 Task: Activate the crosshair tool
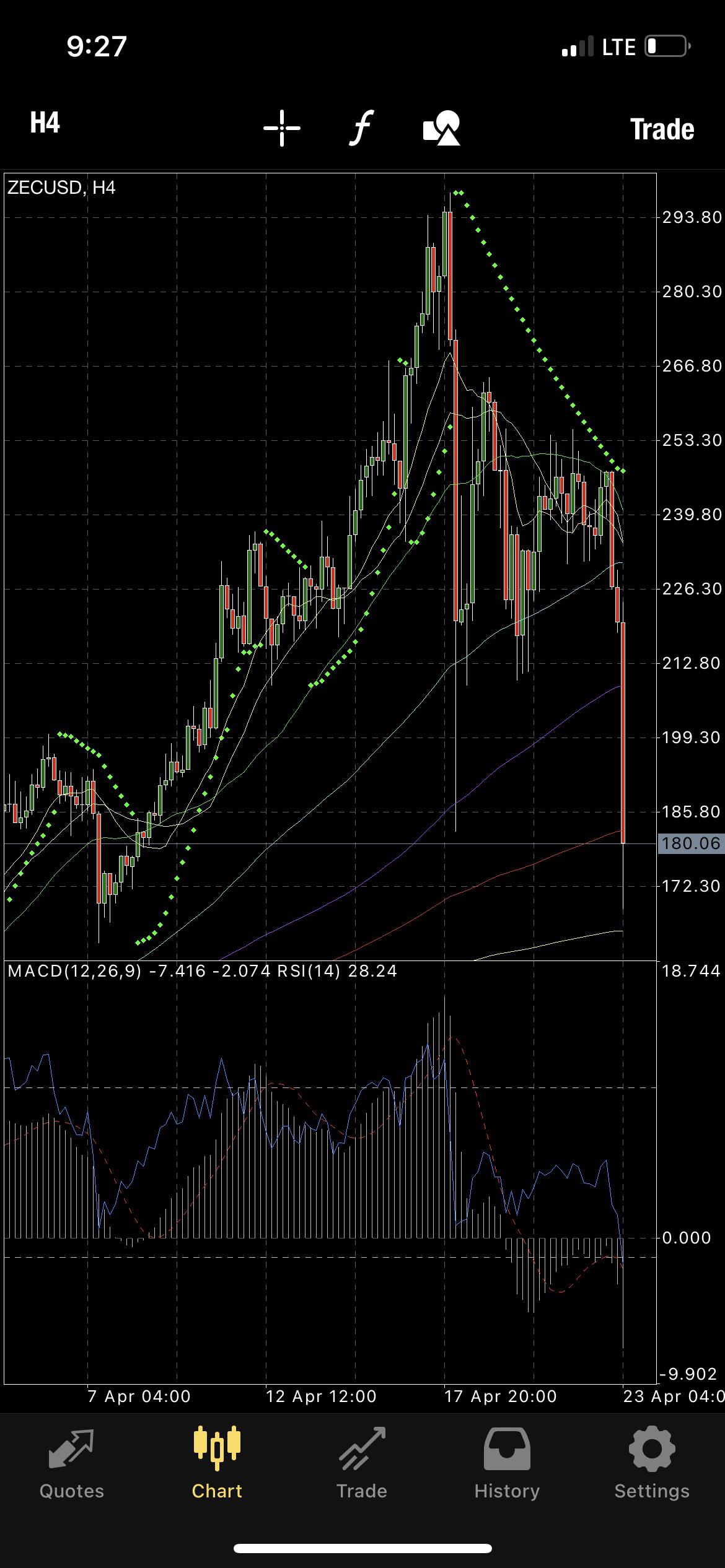click(x=282, y=128)
